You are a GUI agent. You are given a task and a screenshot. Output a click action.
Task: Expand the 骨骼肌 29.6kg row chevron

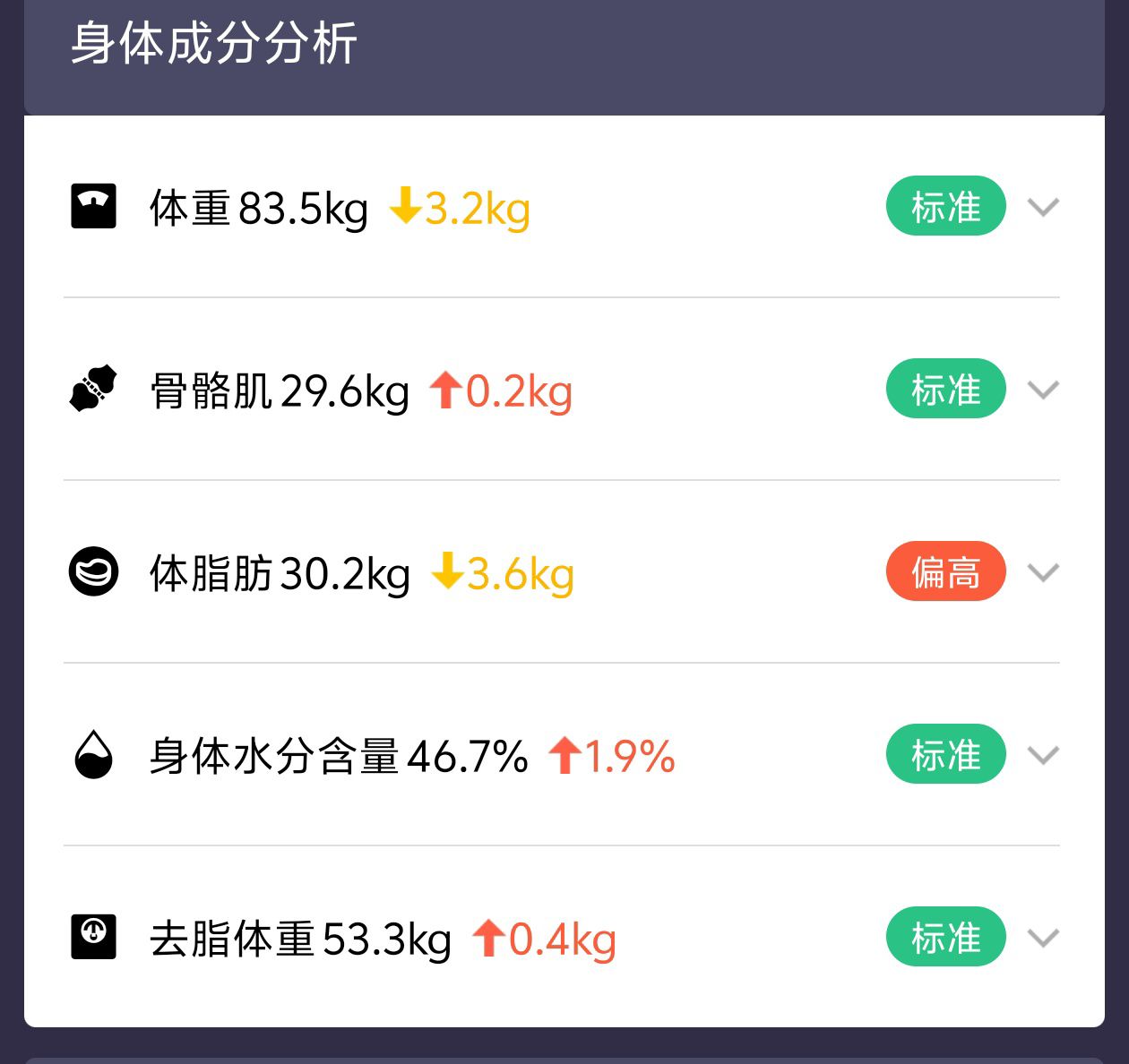click(x=1043, y=390)
